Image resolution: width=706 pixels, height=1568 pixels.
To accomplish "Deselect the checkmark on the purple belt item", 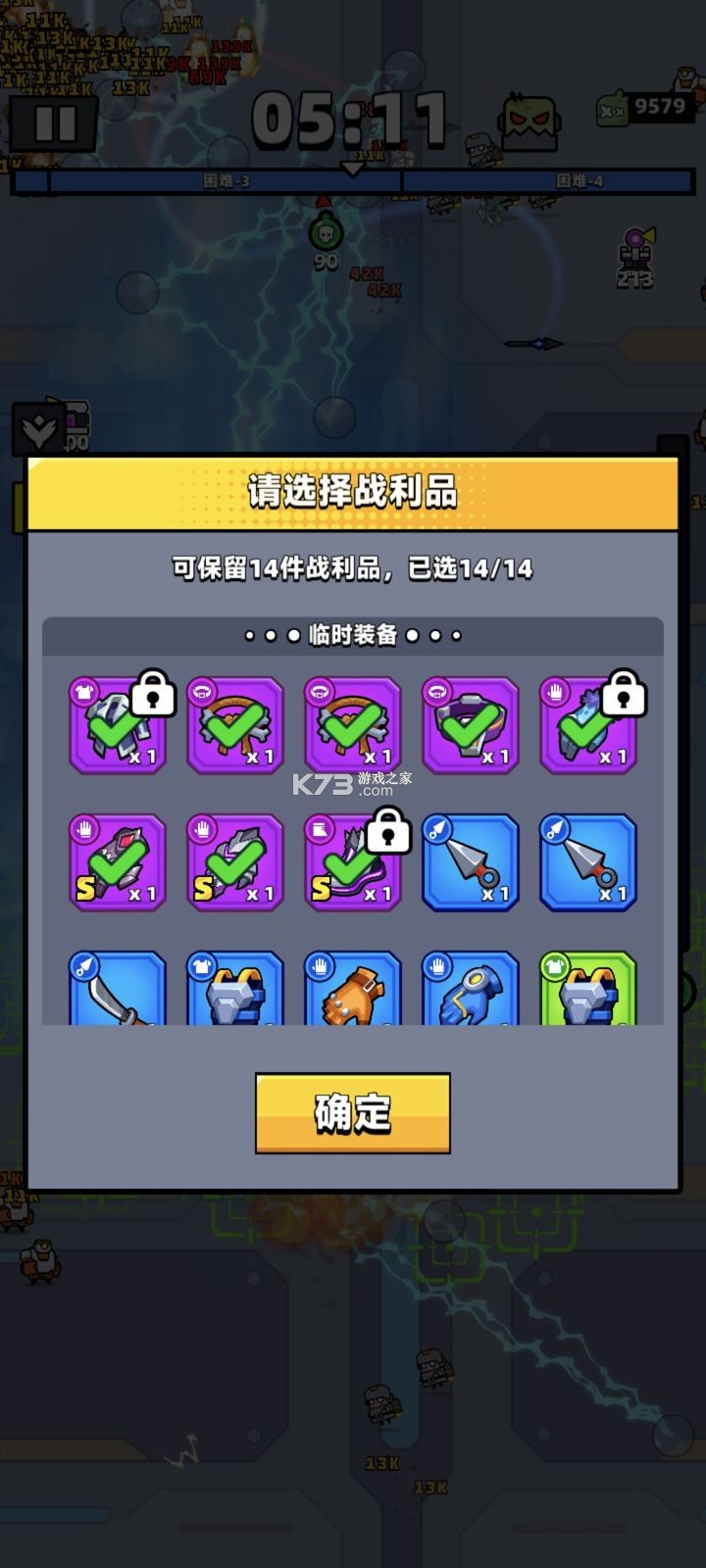I will (471, 725).
